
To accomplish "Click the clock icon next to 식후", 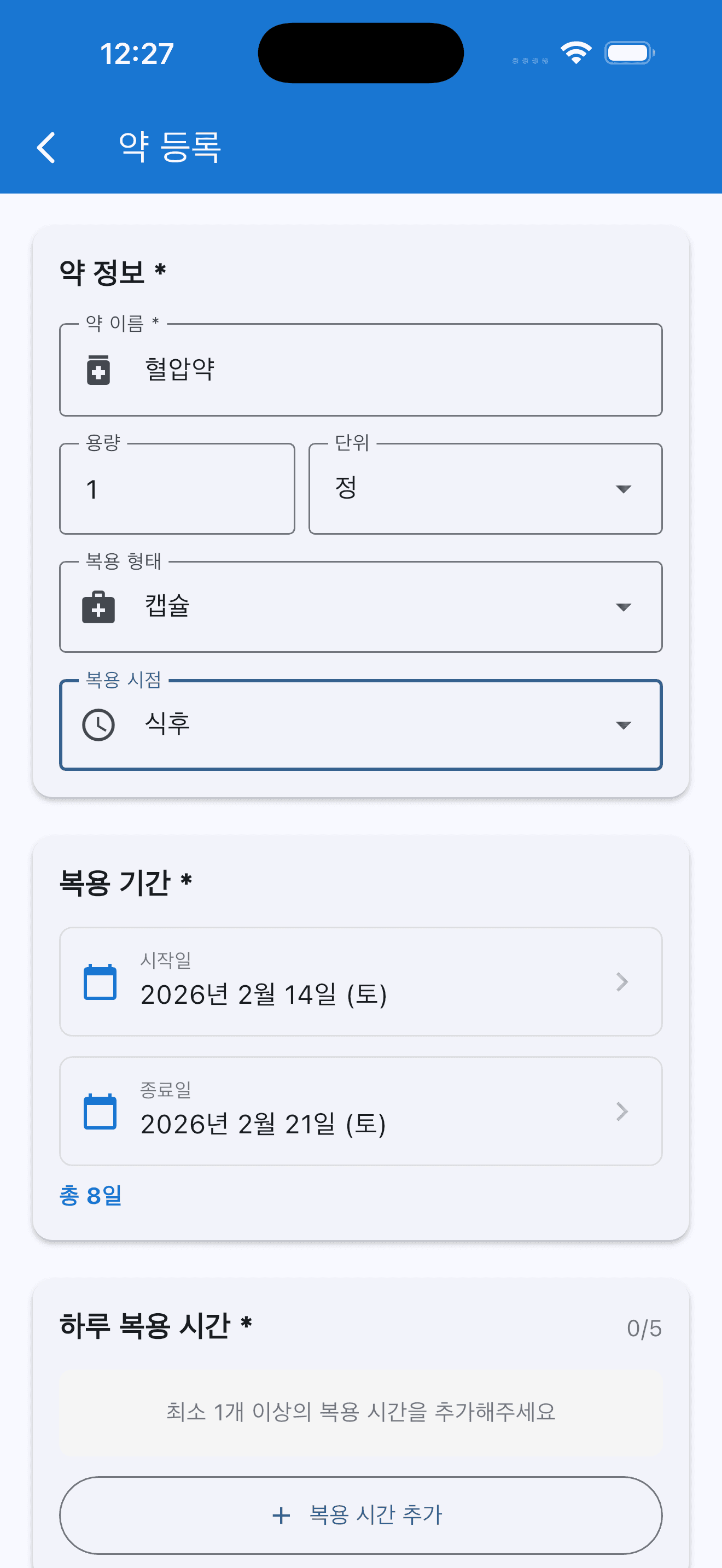I will (97, 724).
